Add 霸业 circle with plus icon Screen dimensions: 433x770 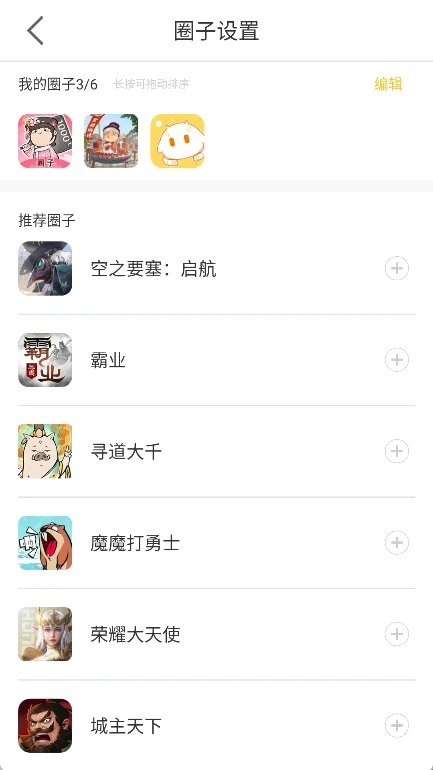click(397, 360)
